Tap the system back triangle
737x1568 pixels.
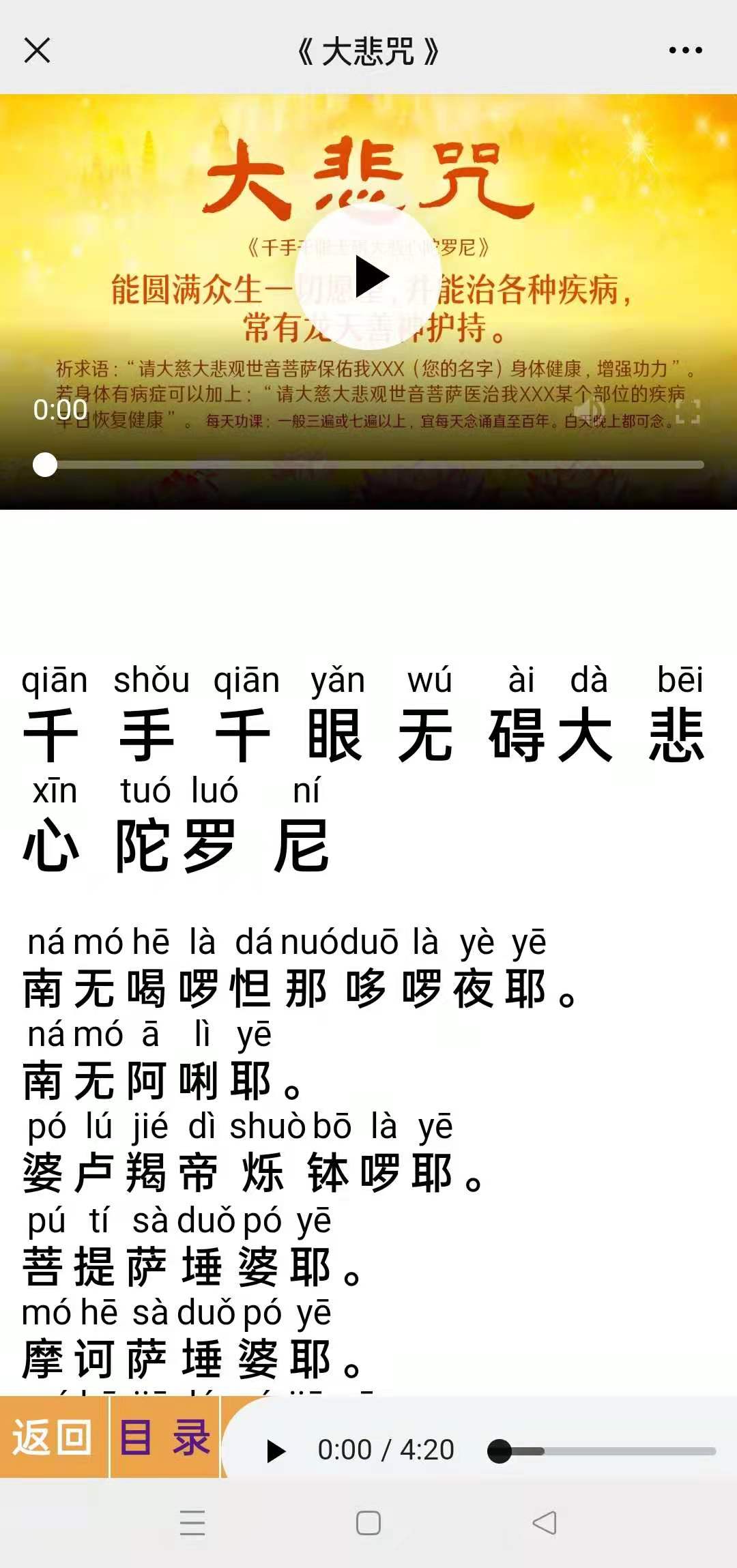click(x=545, y=1522)
